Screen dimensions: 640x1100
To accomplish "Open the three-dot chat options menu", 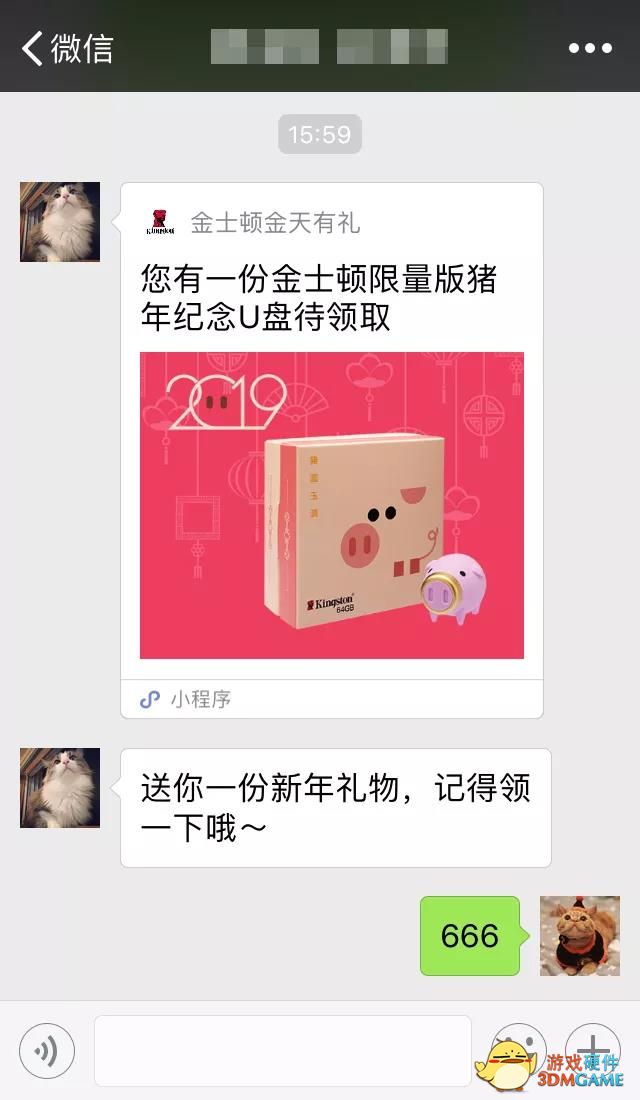I will (x=590, y=48).
